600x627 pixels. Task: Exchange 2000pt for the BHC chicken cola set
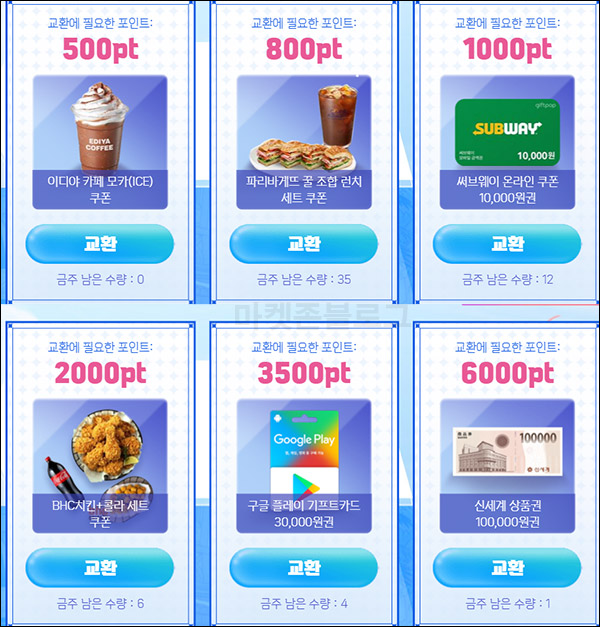[x=99, y=568]
